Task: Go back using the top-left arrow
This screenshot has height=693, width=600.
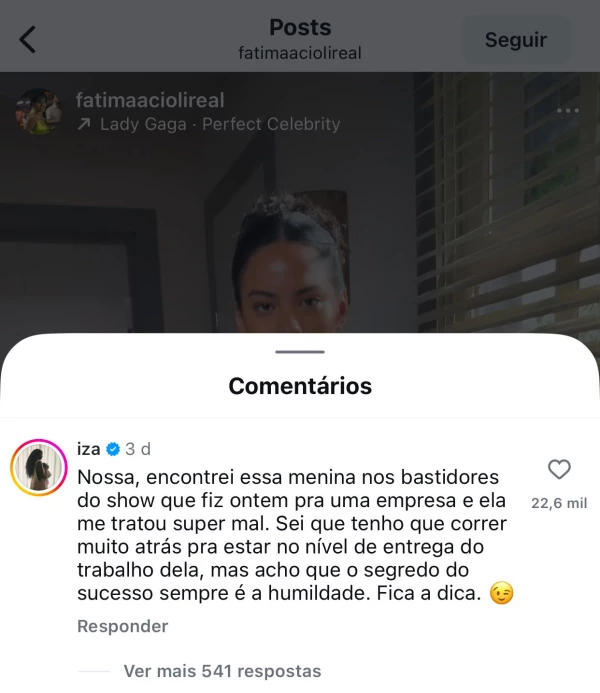Action: [x=28, y=40]
